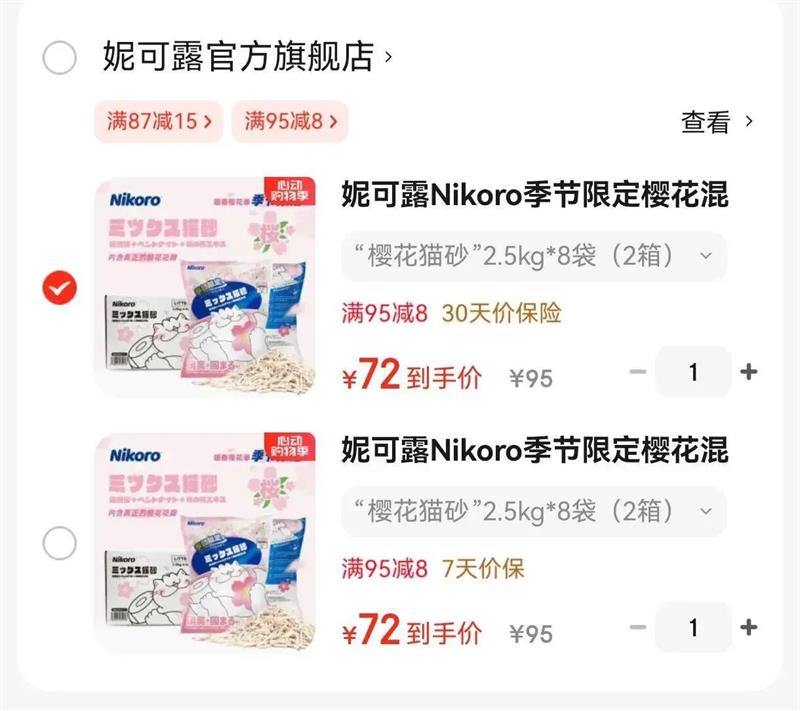800x711 pixels.
Task: Increase the quantity of the 7天价保 item
Action: point(748,628)
